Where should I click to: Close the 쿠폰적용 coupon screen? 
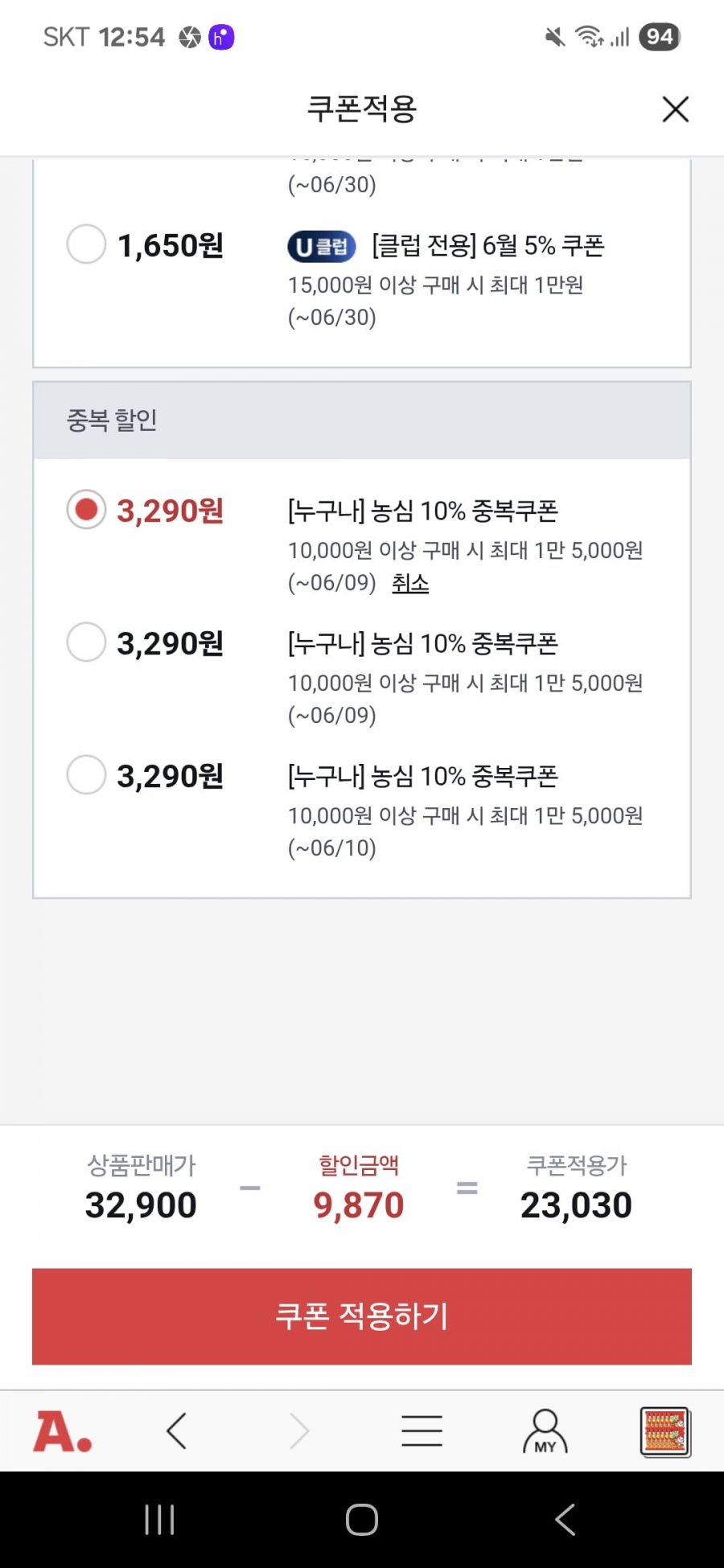675,109
